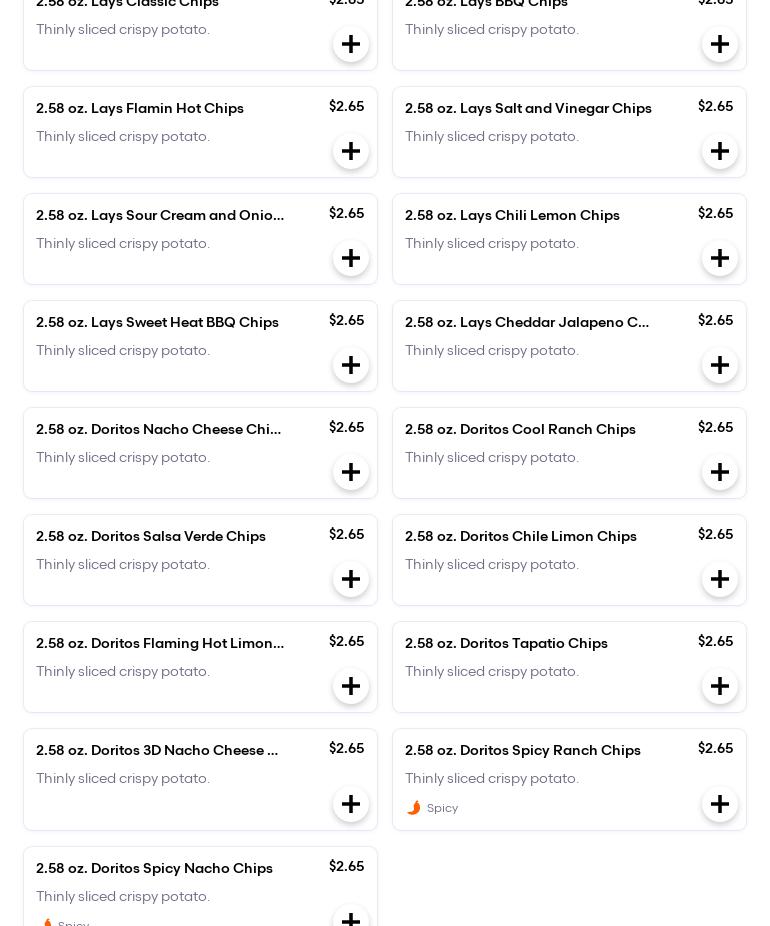Viewport: 770px width, 926px height.
Task: Add Lays BBQ Chips to cart
Action: [x=720, y=44]
